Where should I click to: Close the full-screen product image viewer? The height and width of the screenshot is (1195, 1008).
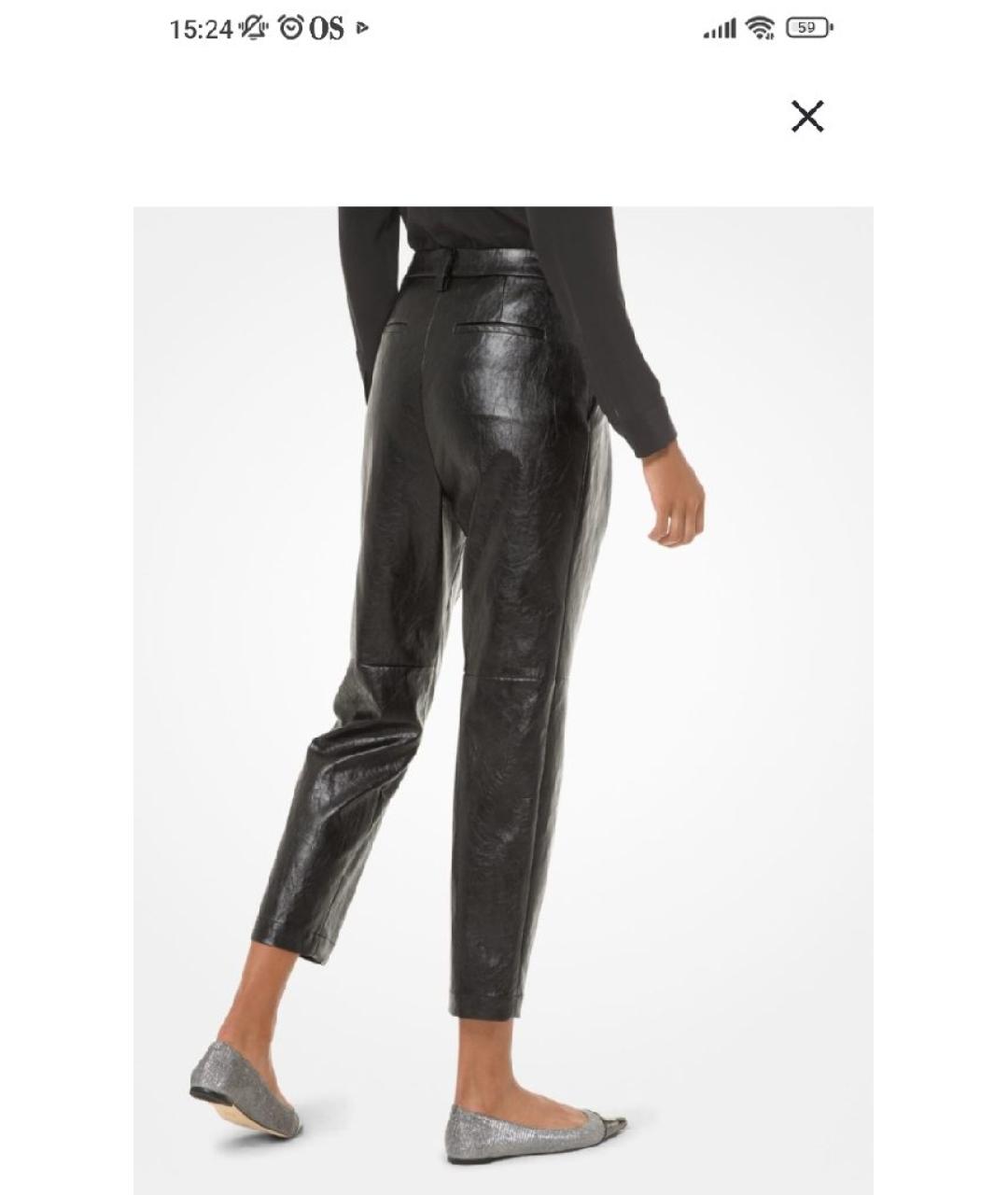click(806, 117)
